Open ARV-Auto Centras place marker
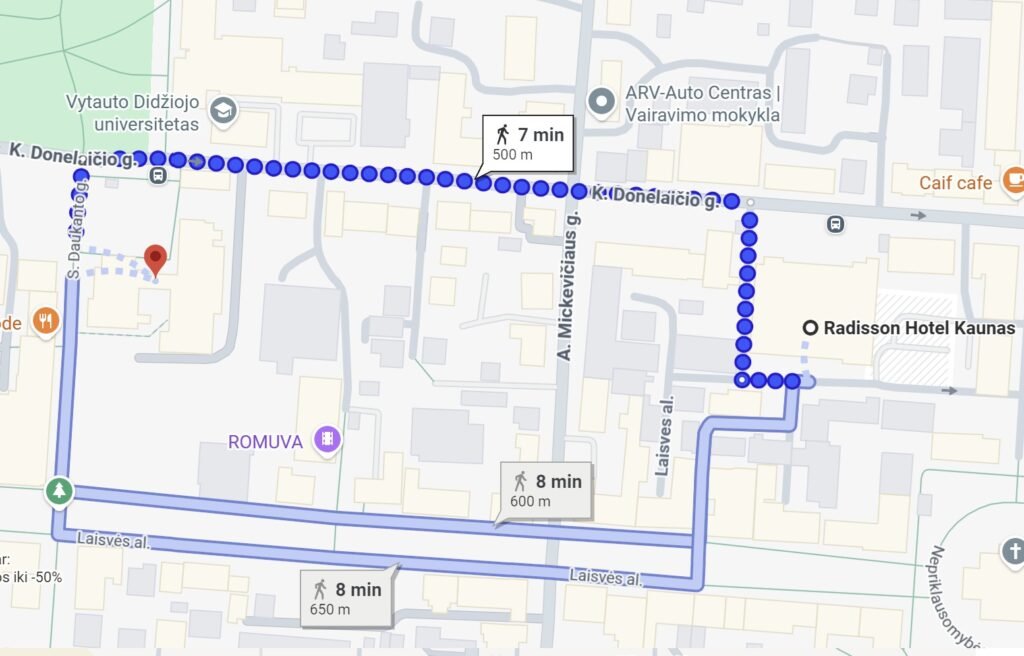The image size is (1024, 656). [x=601, y=101]
